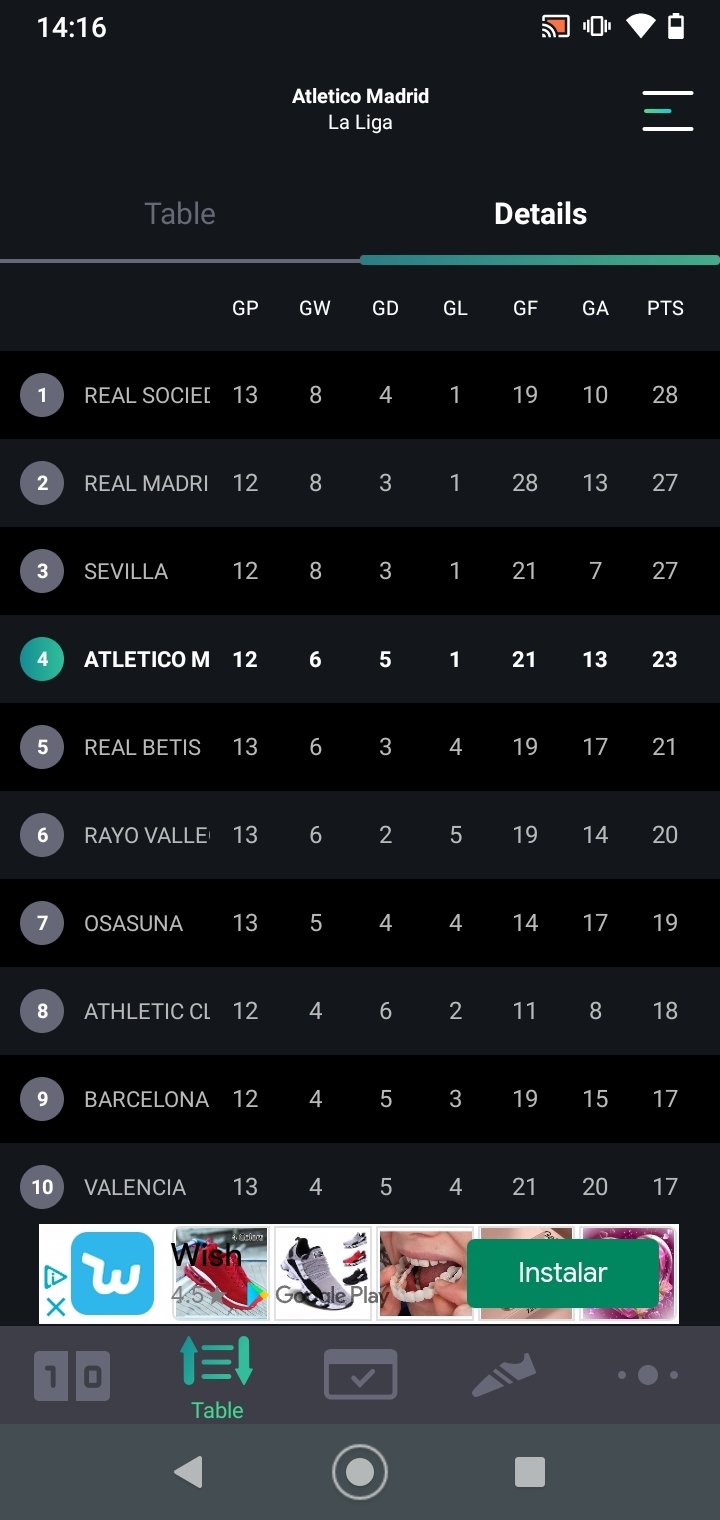Go back using system back button
Viewport: 720px width, 1520px height.
(188, 1472)
